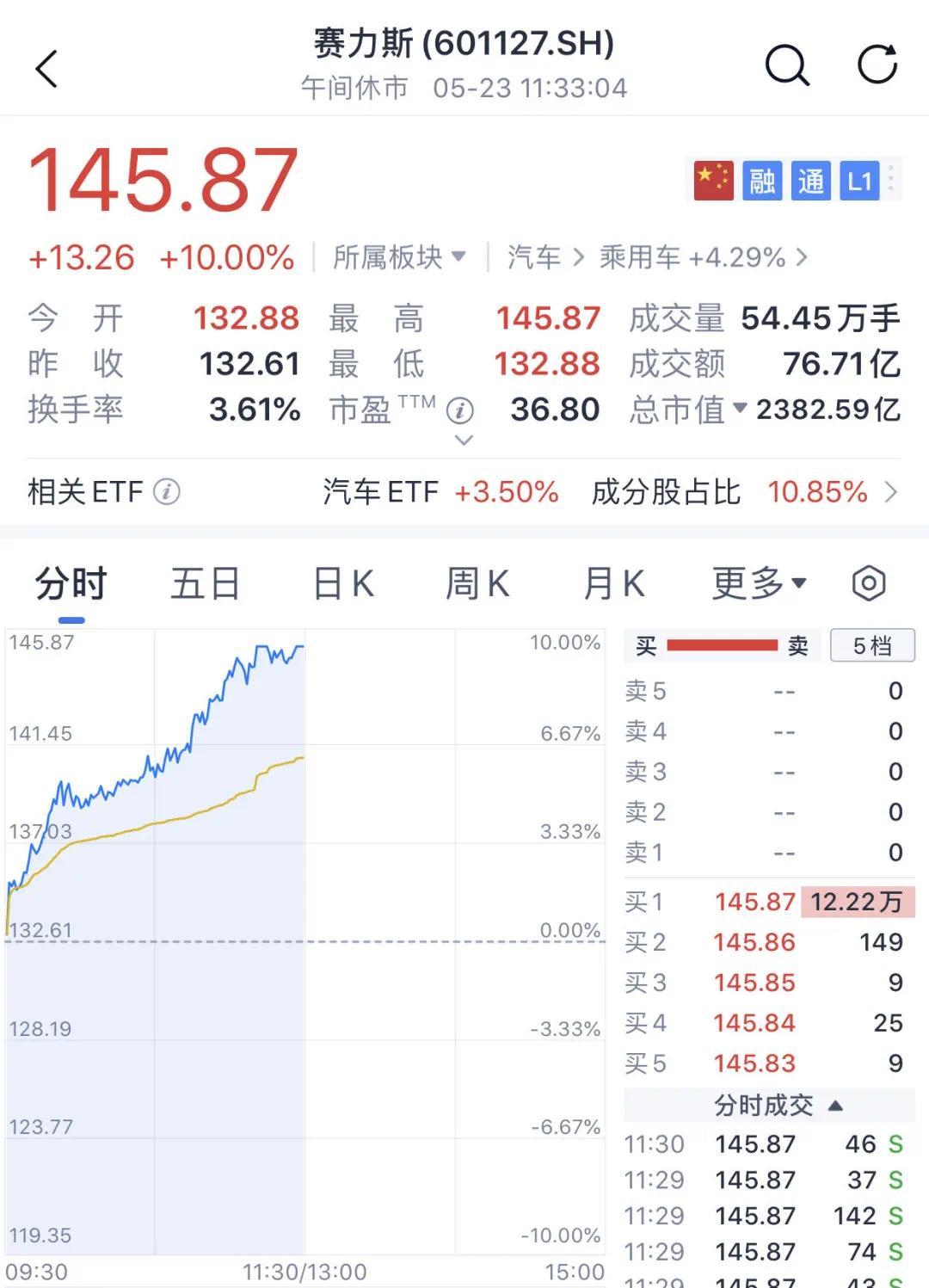Go back using the top-left arrow
The height and width of the screenshot is (1288, 929).
(x=47, y=68)
